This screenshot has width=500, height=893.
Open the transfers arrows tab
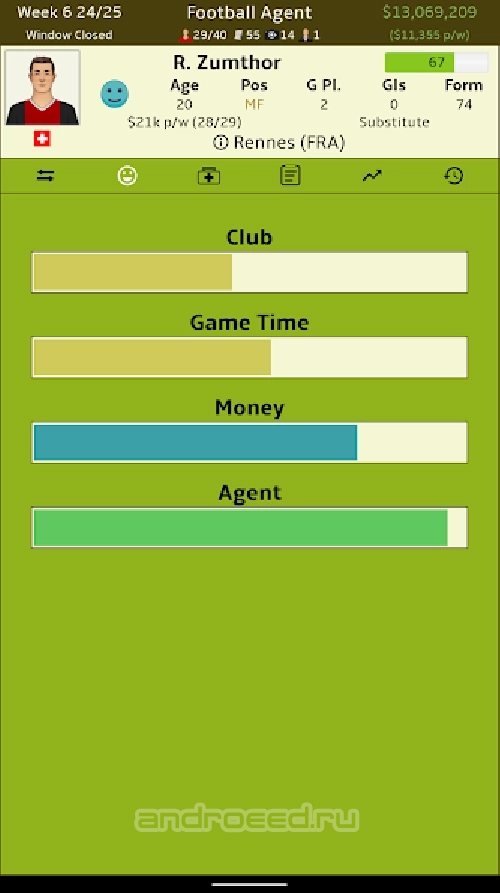point(46,176)
